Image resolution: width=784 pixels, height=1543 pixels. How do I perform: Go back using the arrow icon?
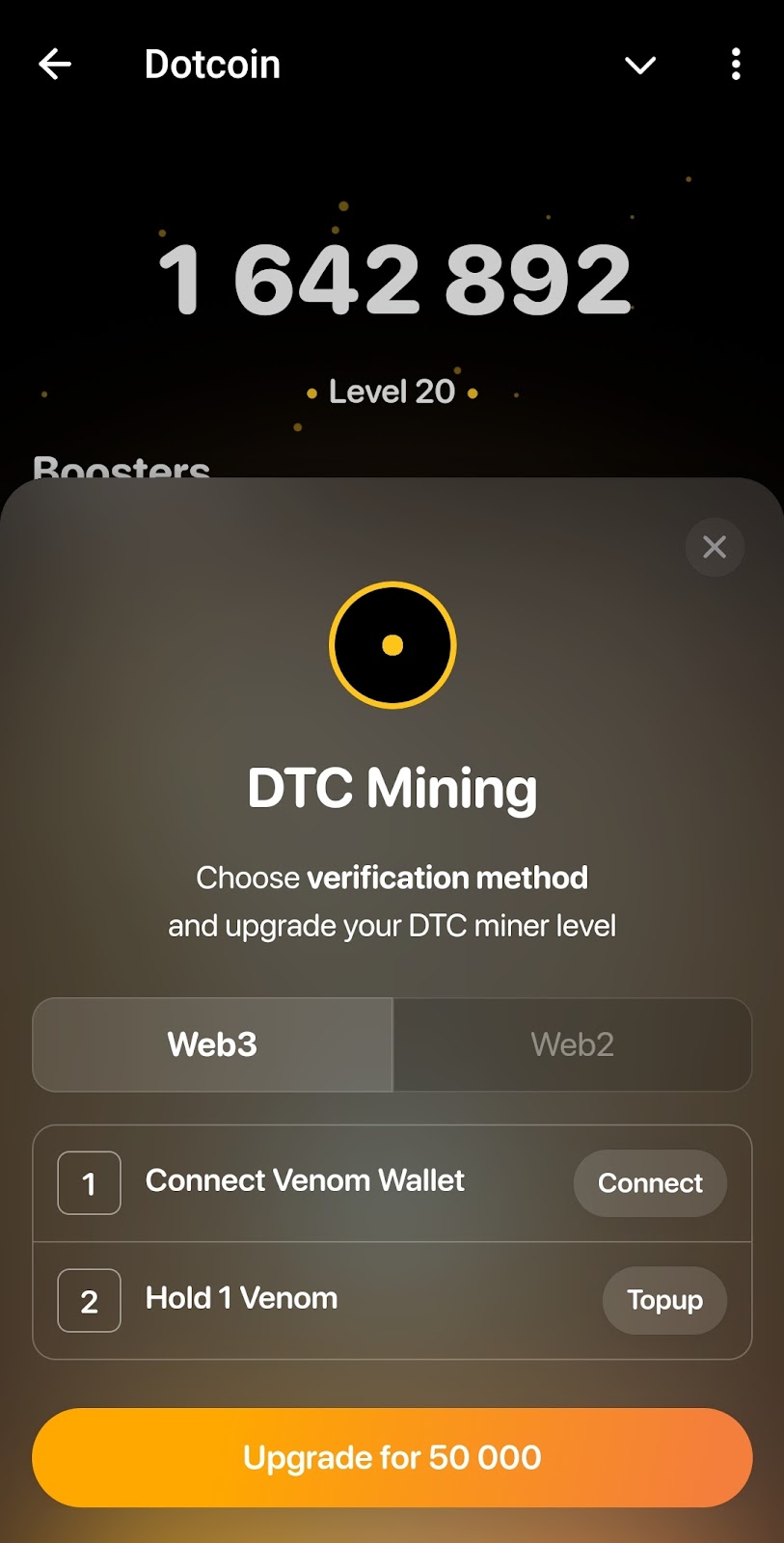pyautogui.click(x=55, y=65)
